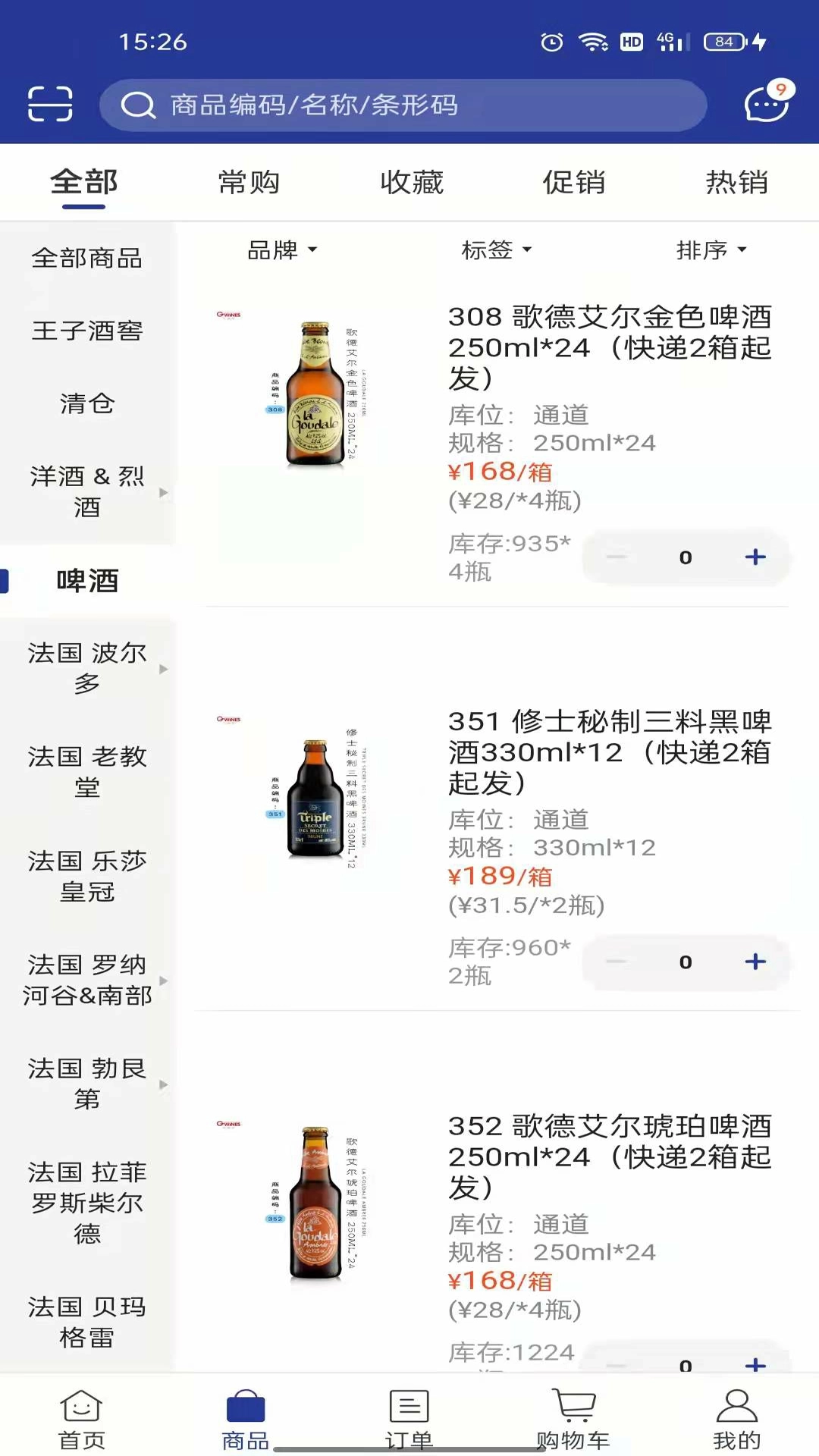819x1456 pixels.
Task: Open the 排序 sorting dropdown
Action: [711, 250]
